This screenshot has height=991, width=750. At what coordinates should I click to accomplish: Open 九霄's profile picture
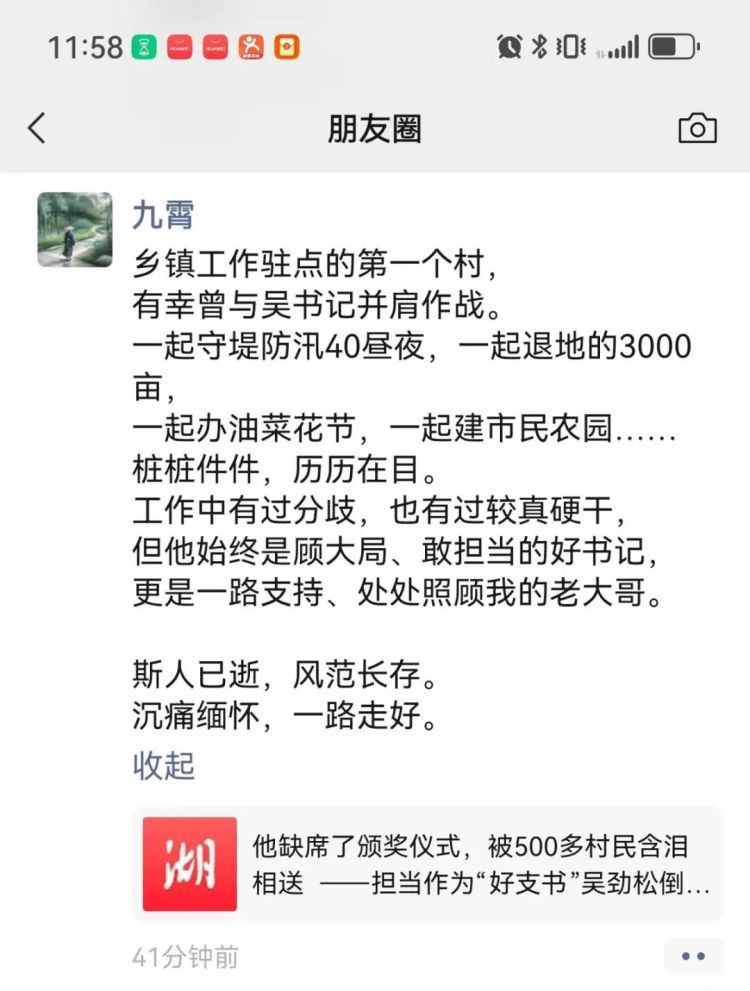[75, 230]
